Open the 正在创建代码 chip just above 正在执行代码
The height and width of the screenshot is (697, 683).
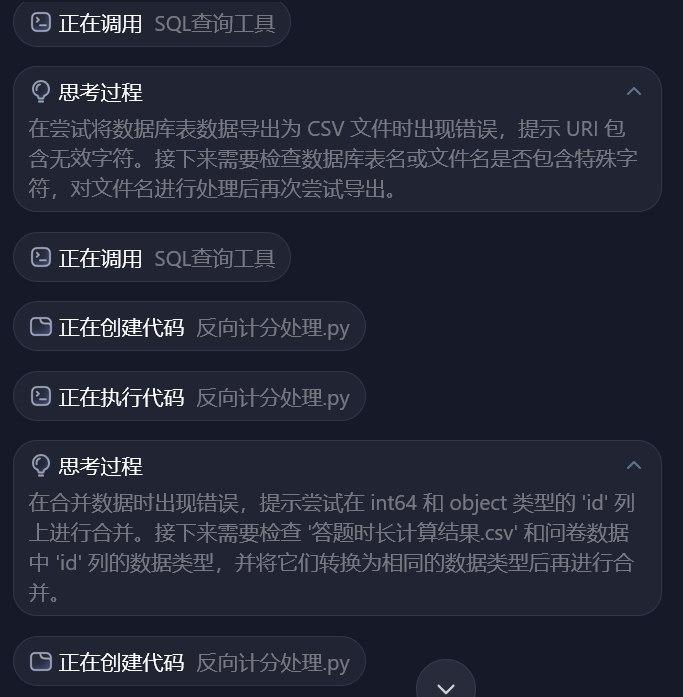click(x=189, y=327)
